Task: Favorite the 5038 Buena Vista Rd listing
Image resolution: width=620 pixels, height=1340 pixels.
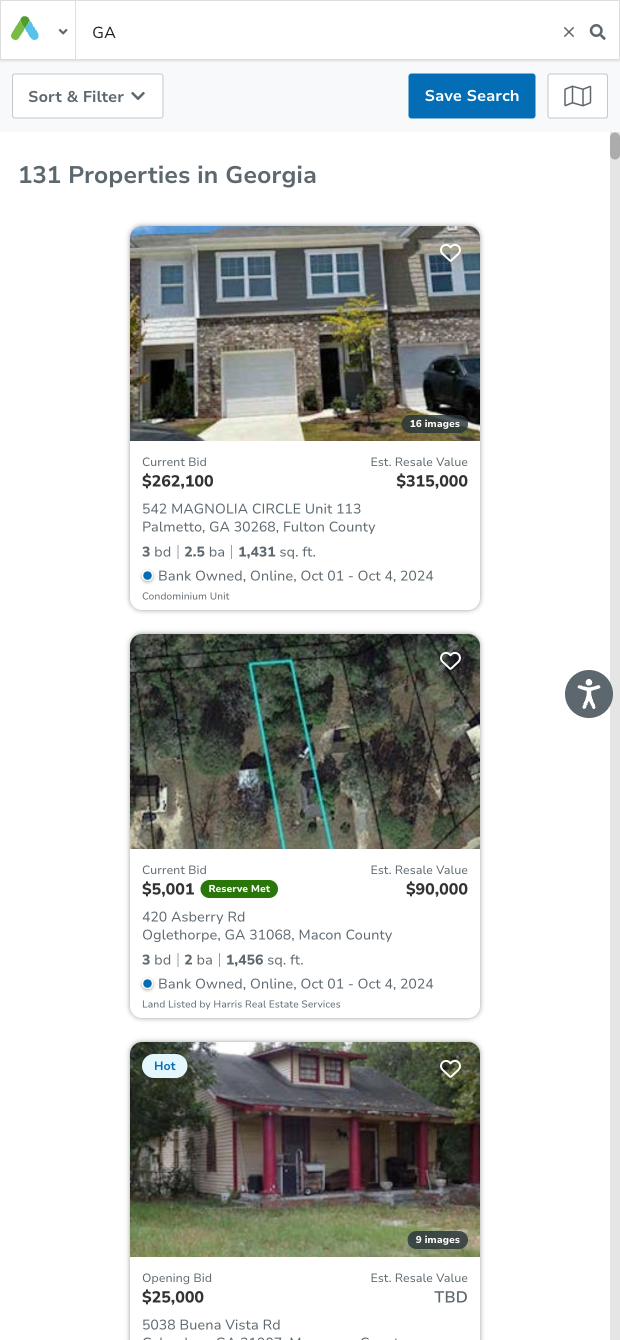Action: (x=451, y=1069)
